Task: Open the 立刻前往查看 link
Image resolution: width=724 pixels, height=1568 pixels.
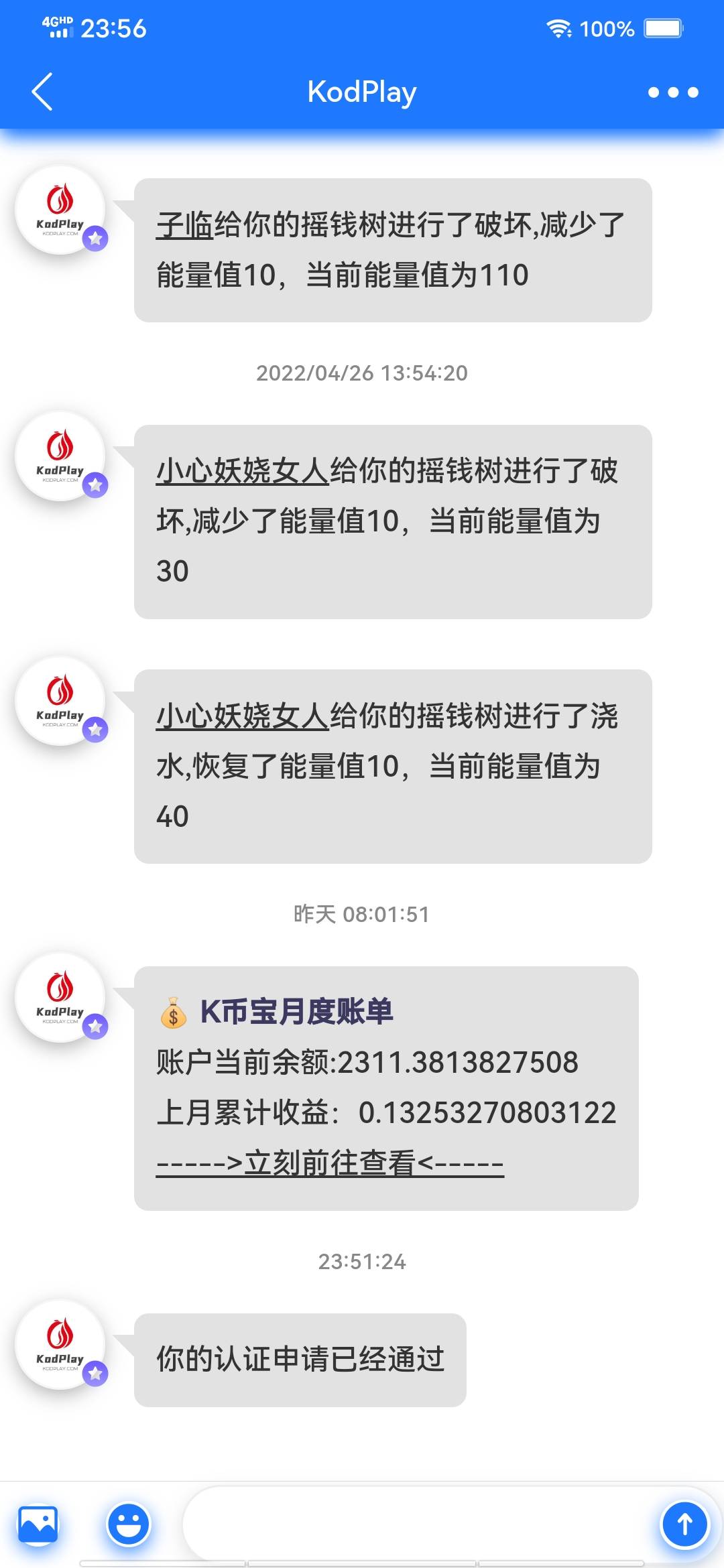Action: point(330,1163)
